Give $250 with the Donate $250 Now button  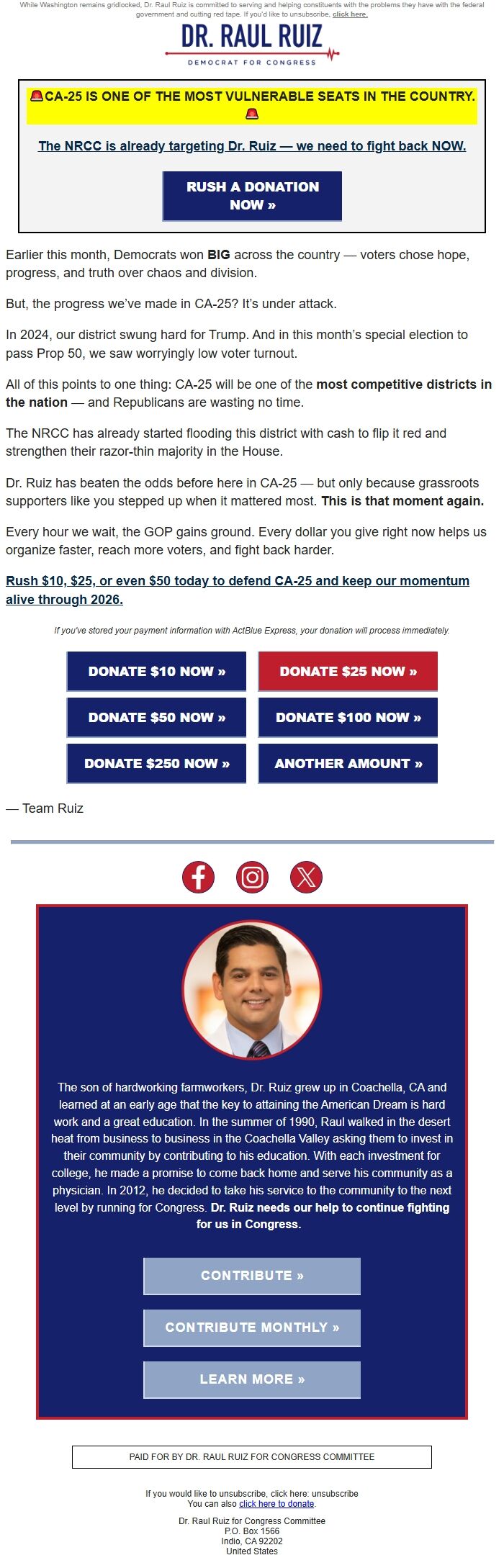156,764
